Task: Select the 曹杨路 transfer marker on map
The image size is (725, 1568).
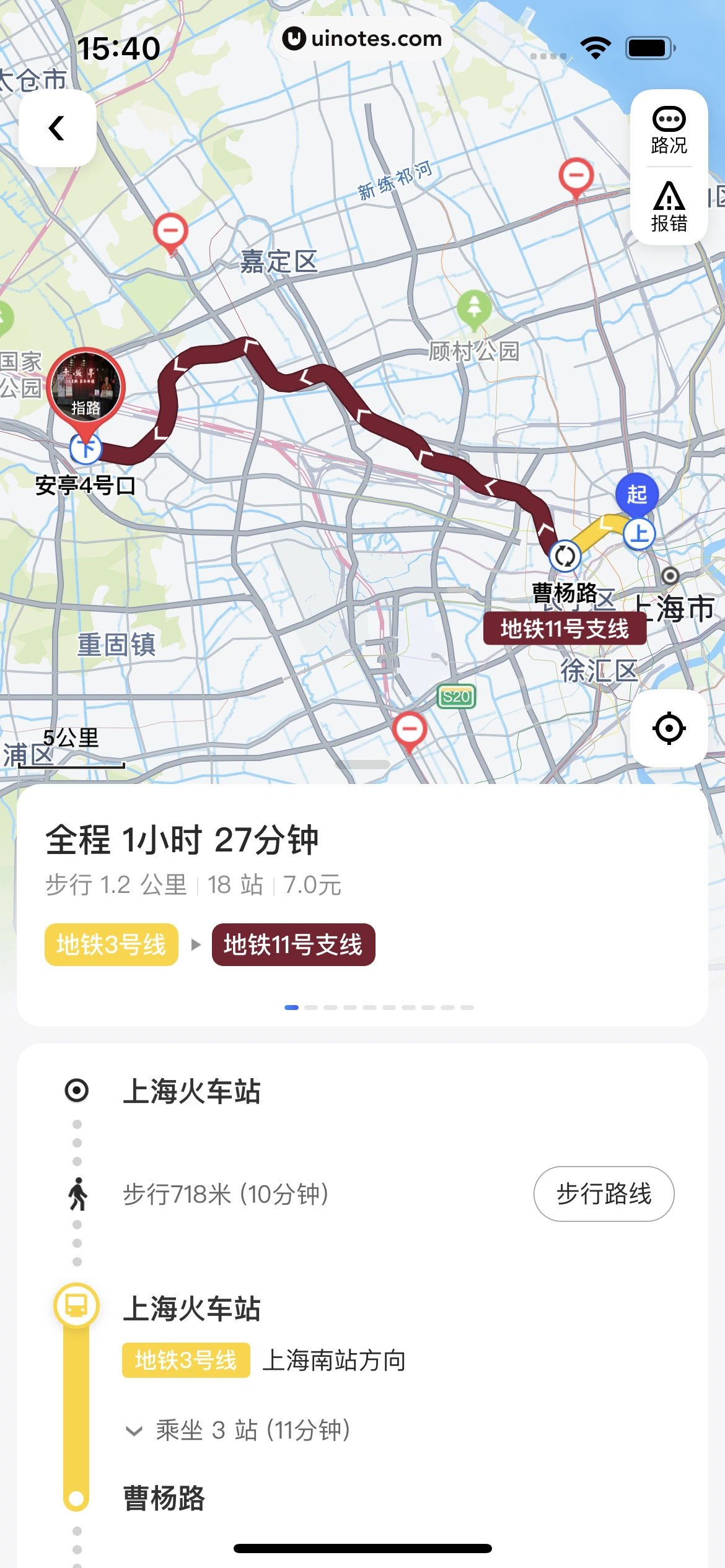Action: tap(565, 555)
